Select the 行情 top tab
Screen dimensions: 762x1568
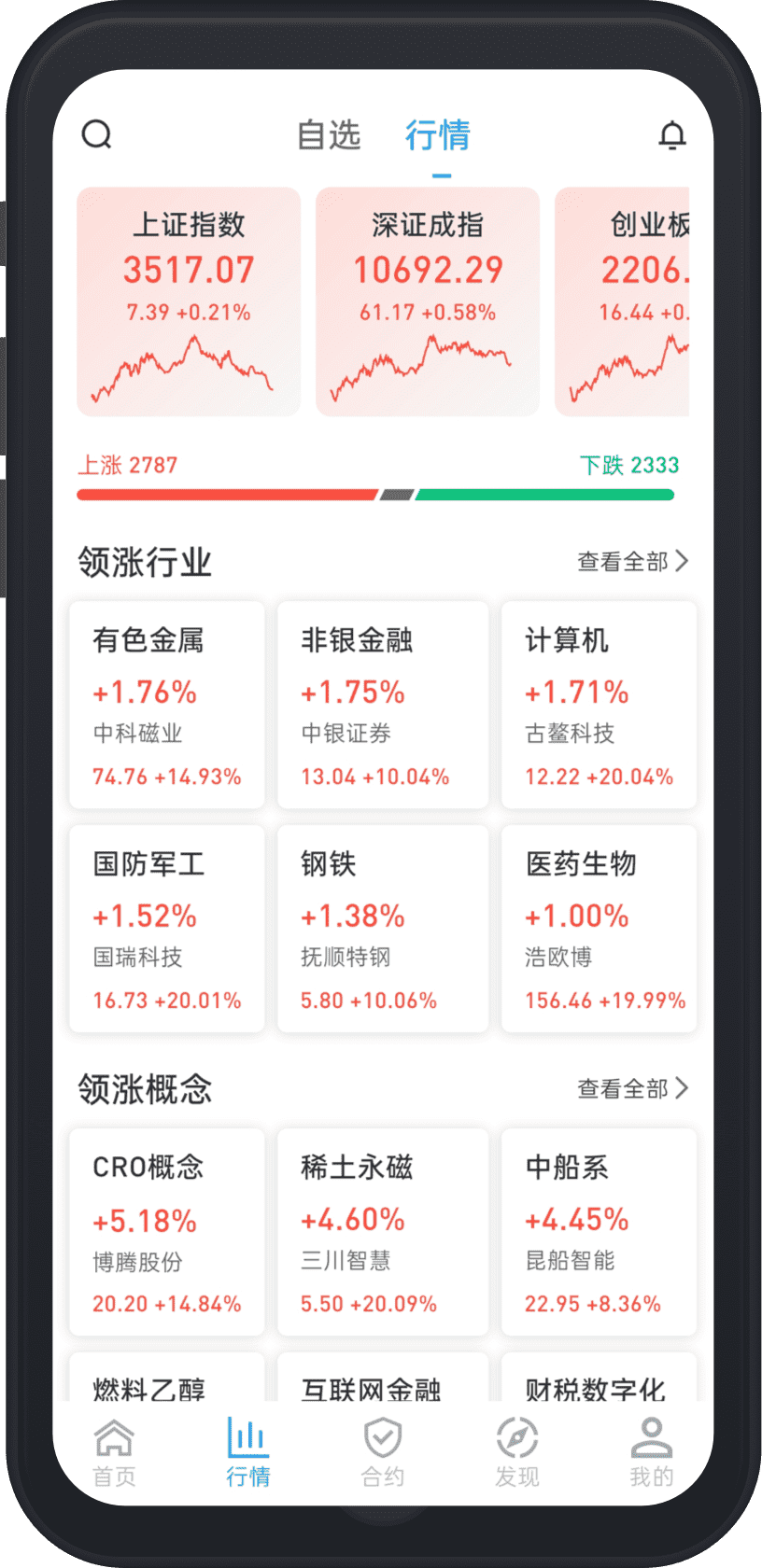click(438, 135)
